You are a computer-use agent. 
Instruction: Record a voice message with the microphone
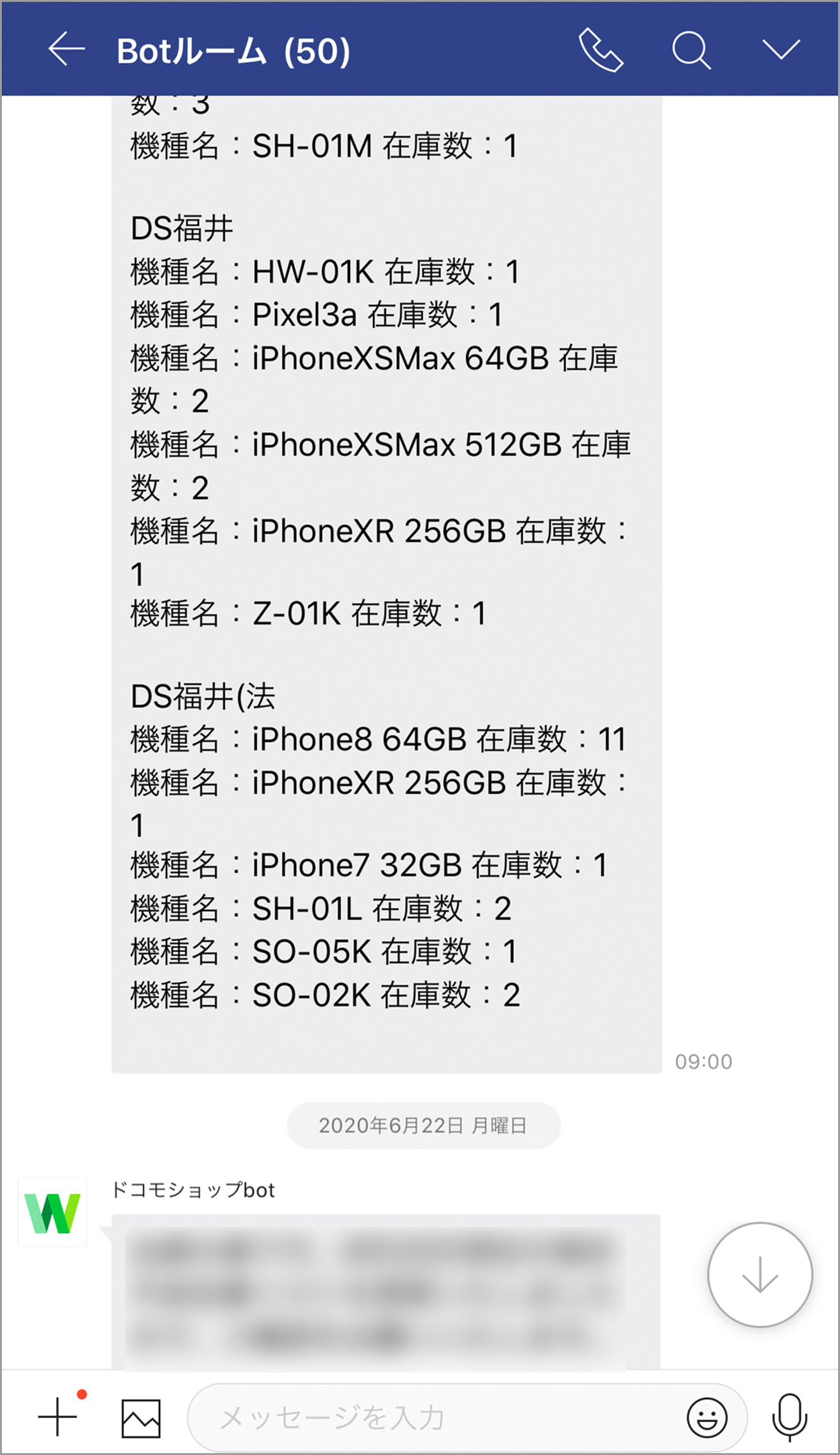tap(789, 1418)
